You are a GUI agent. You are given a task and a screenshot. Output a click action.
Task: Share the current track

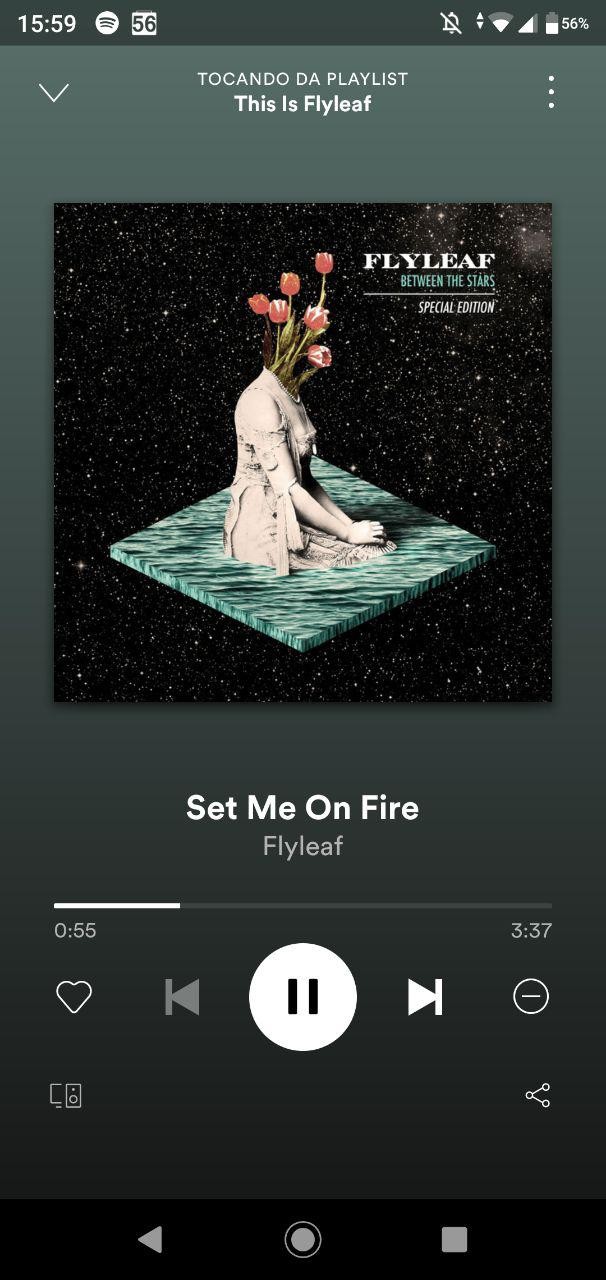[538, 1095]
